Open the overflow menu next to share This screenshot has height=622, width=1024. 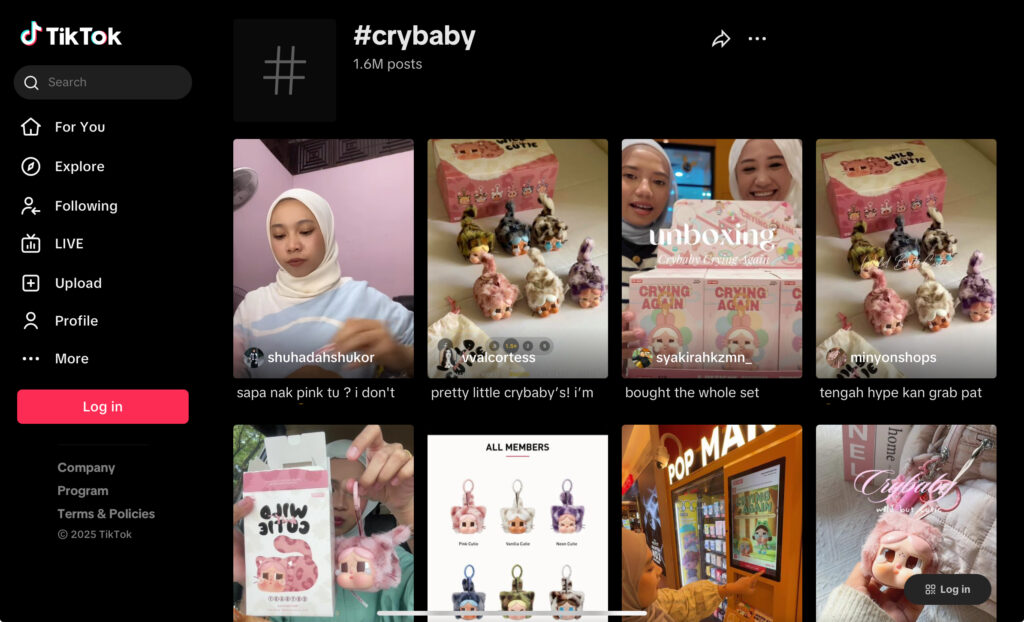click(757, 39)
